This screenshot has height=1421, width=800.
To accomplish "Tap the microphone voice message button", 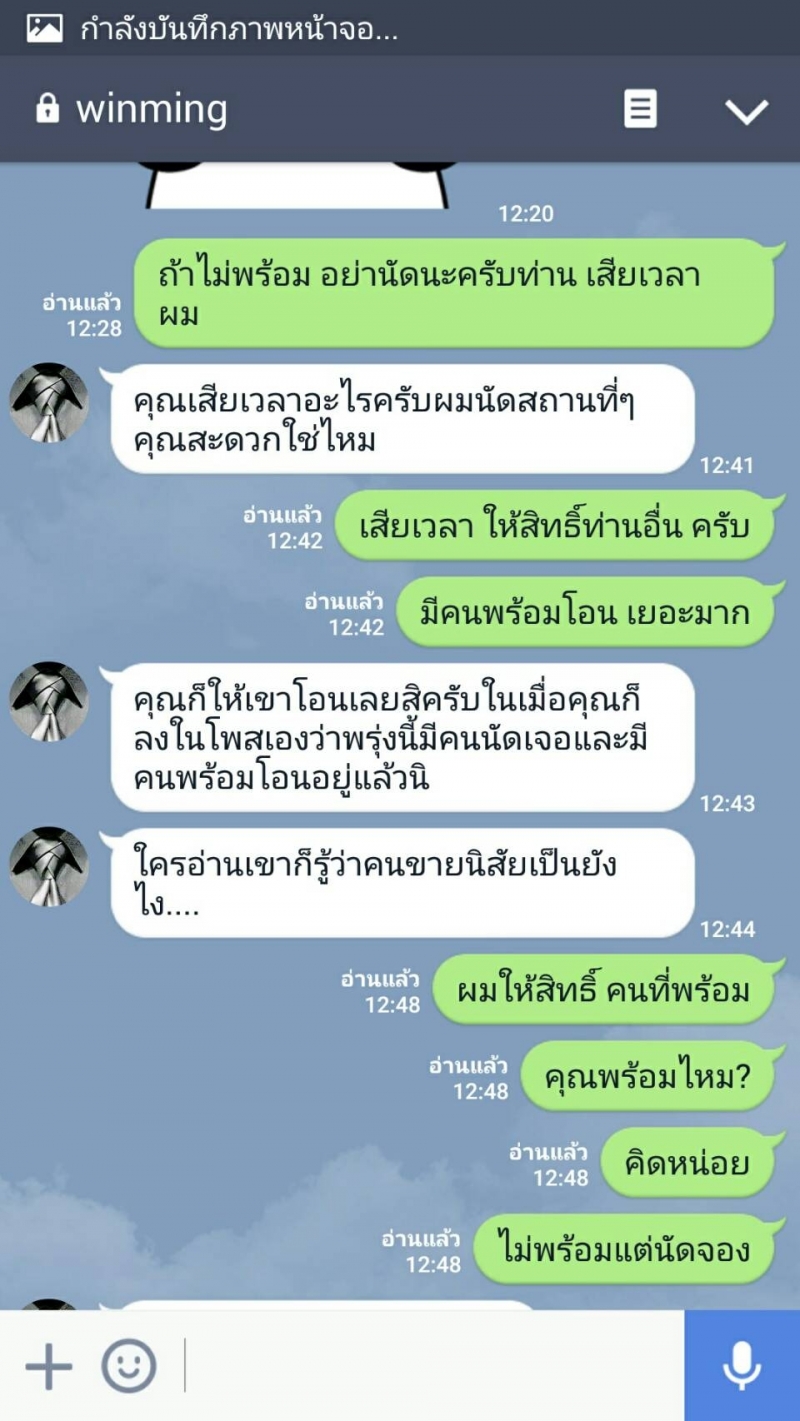I will pos(741,1365).
